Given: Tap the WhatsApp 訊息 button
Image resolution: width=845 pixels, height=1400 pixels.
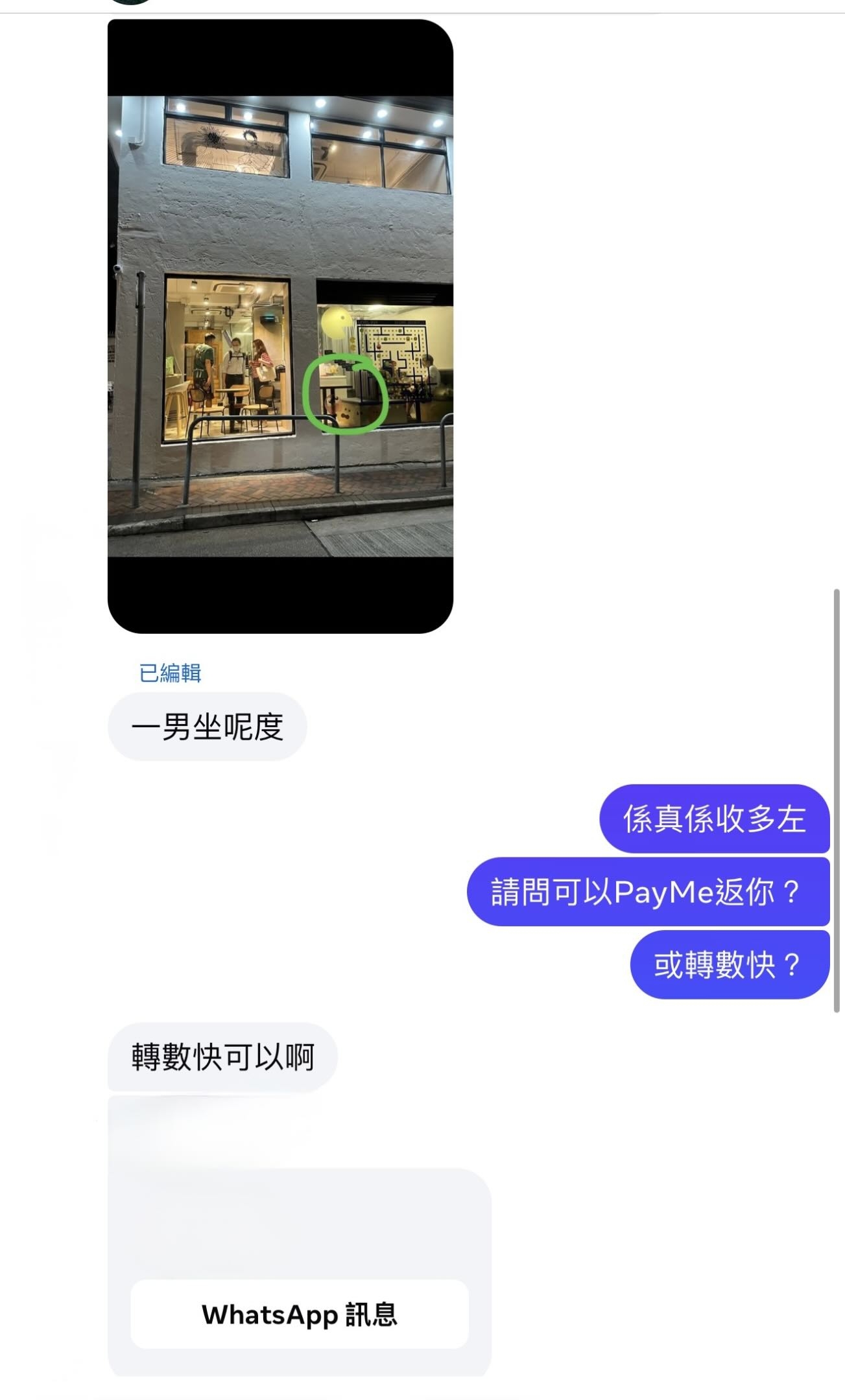Looking at the screenshot, I should pyautogui.click(x=300, y=1314).
